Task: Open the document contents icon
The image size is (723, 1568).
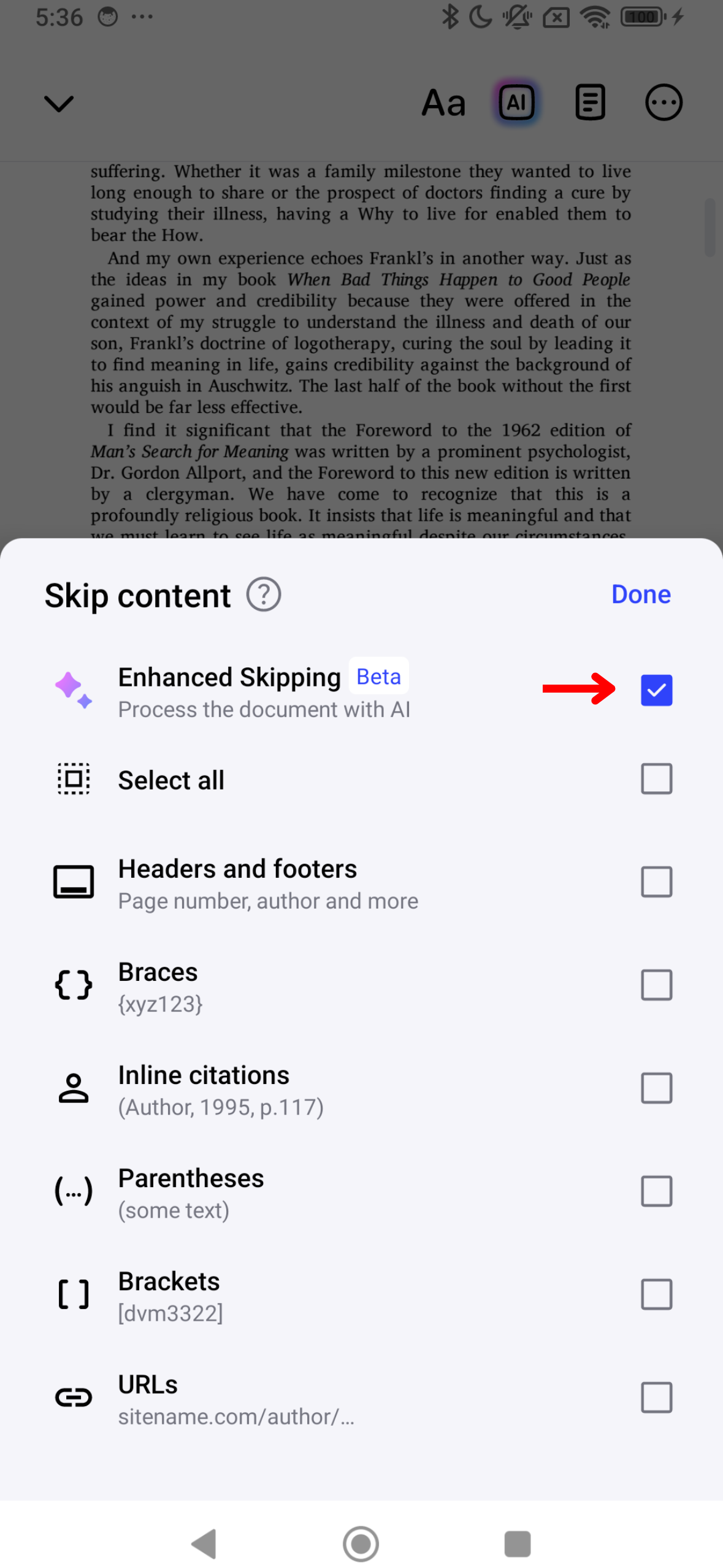Action: click(589, 102)
